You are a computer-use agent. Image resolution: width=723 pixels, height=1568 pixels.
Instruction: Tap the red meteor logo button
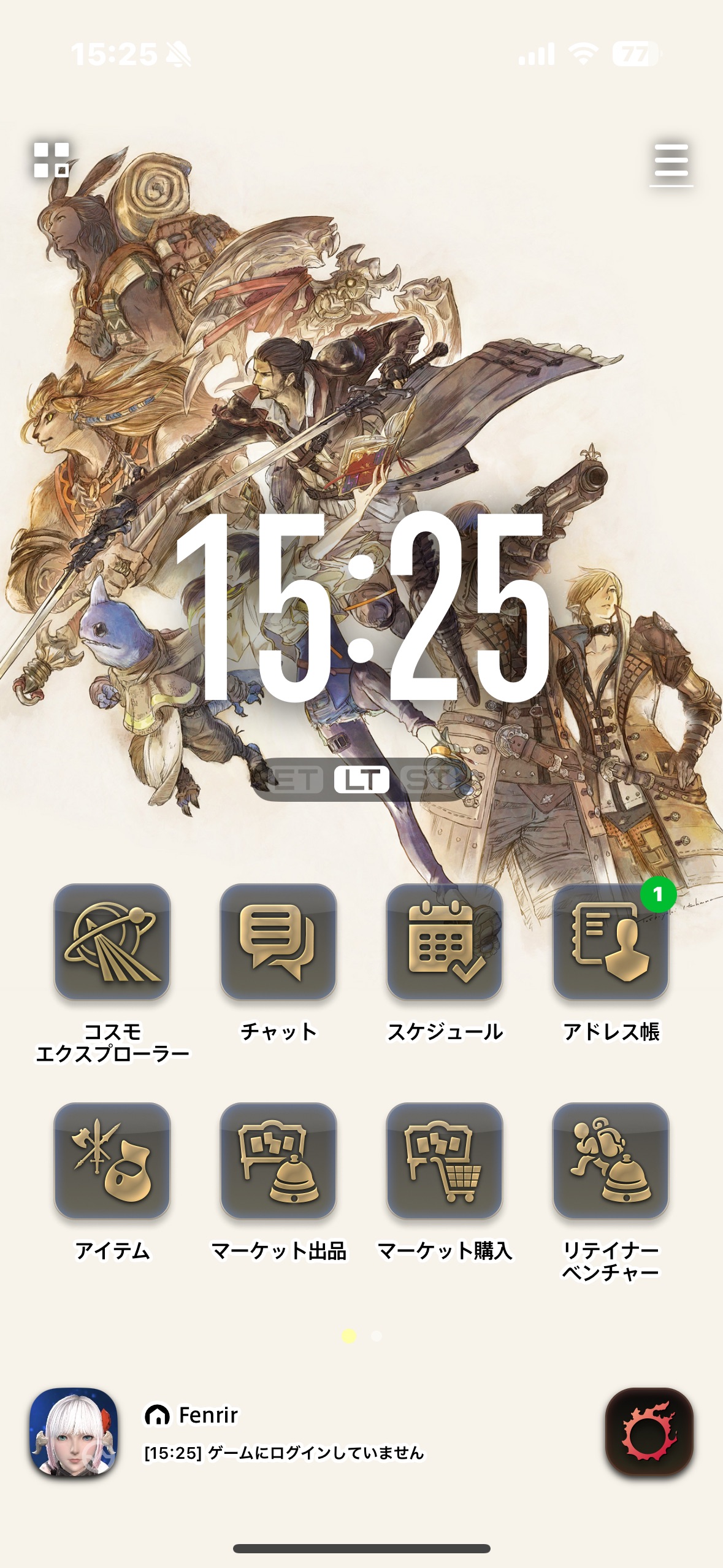(649, 1431)
